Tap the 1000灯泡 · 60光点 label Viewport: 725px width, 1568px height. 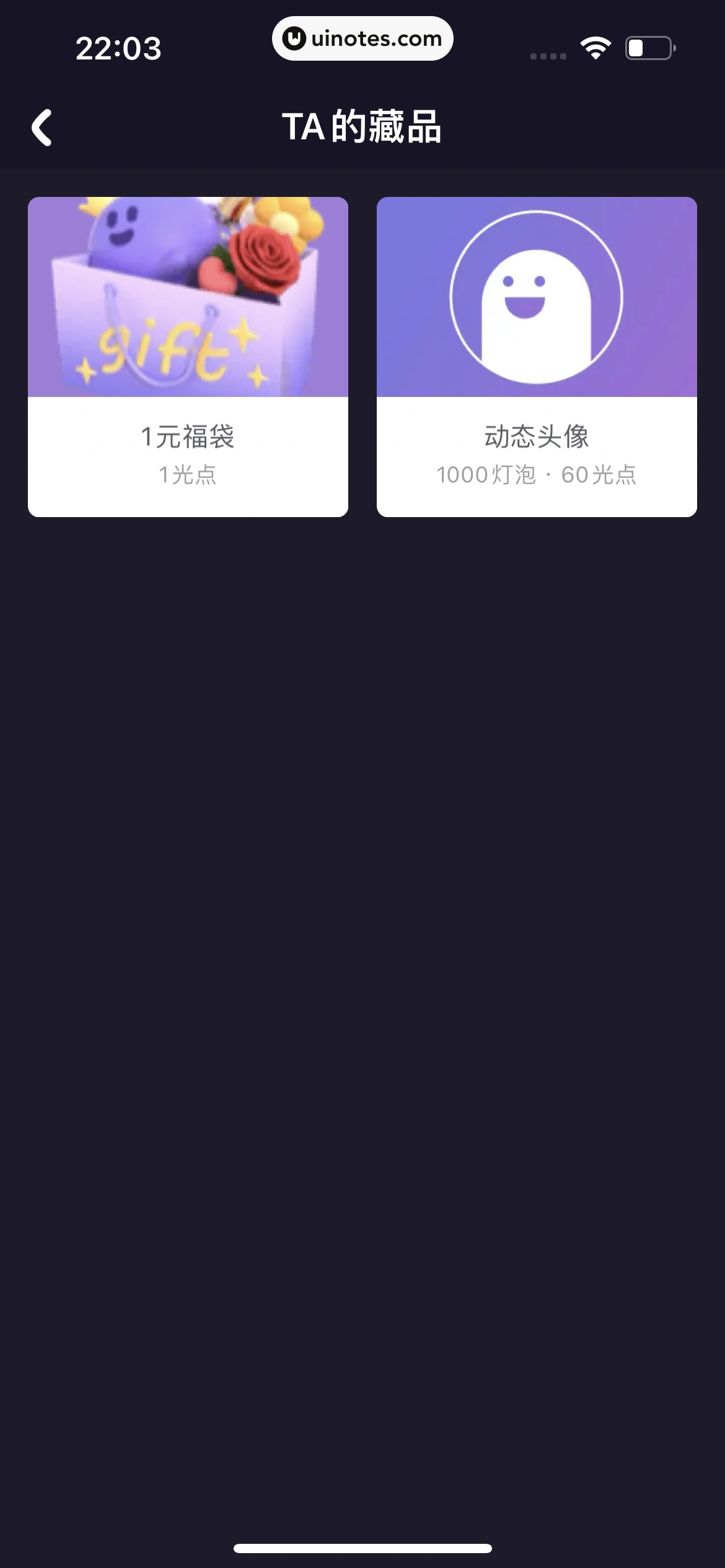tap(537, 475)
